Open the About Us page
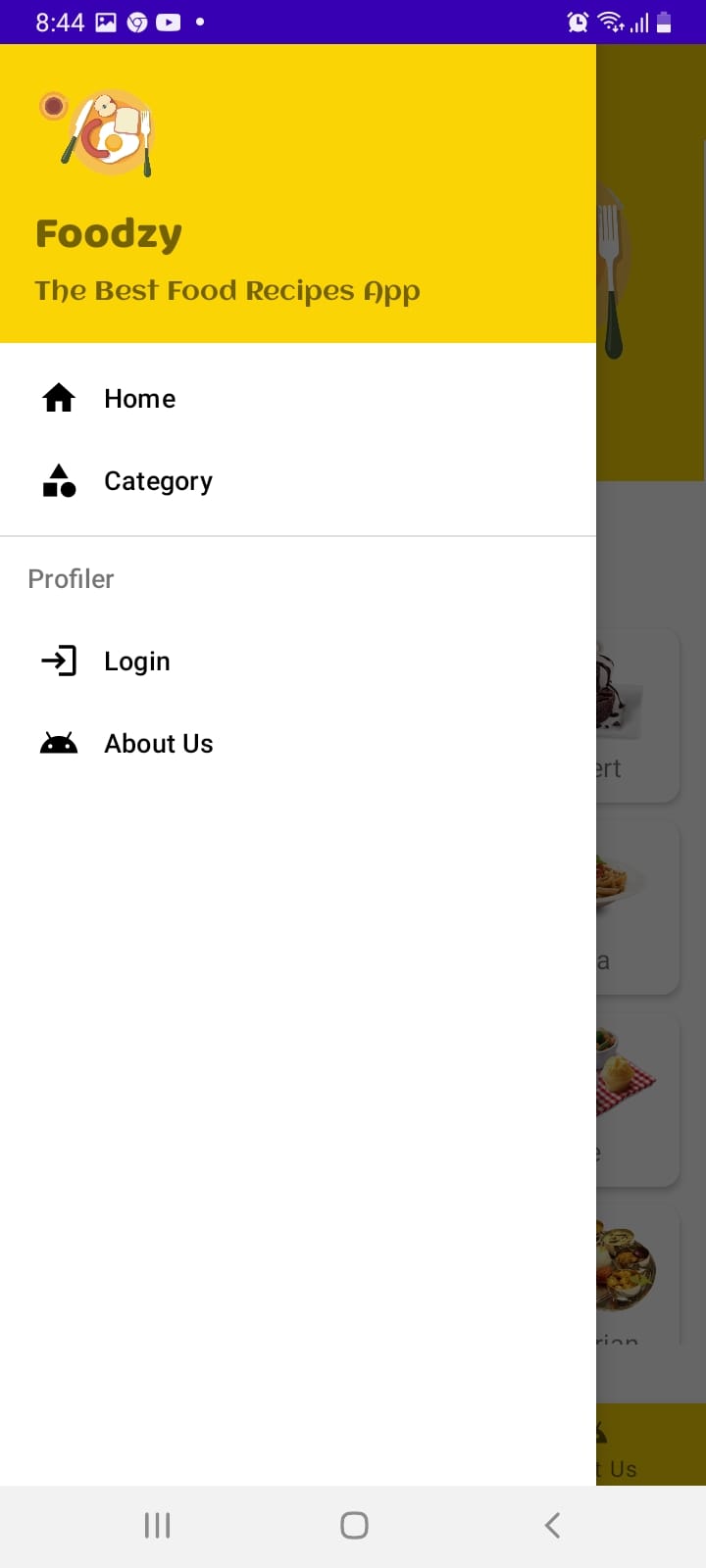 tap(158, 743)
